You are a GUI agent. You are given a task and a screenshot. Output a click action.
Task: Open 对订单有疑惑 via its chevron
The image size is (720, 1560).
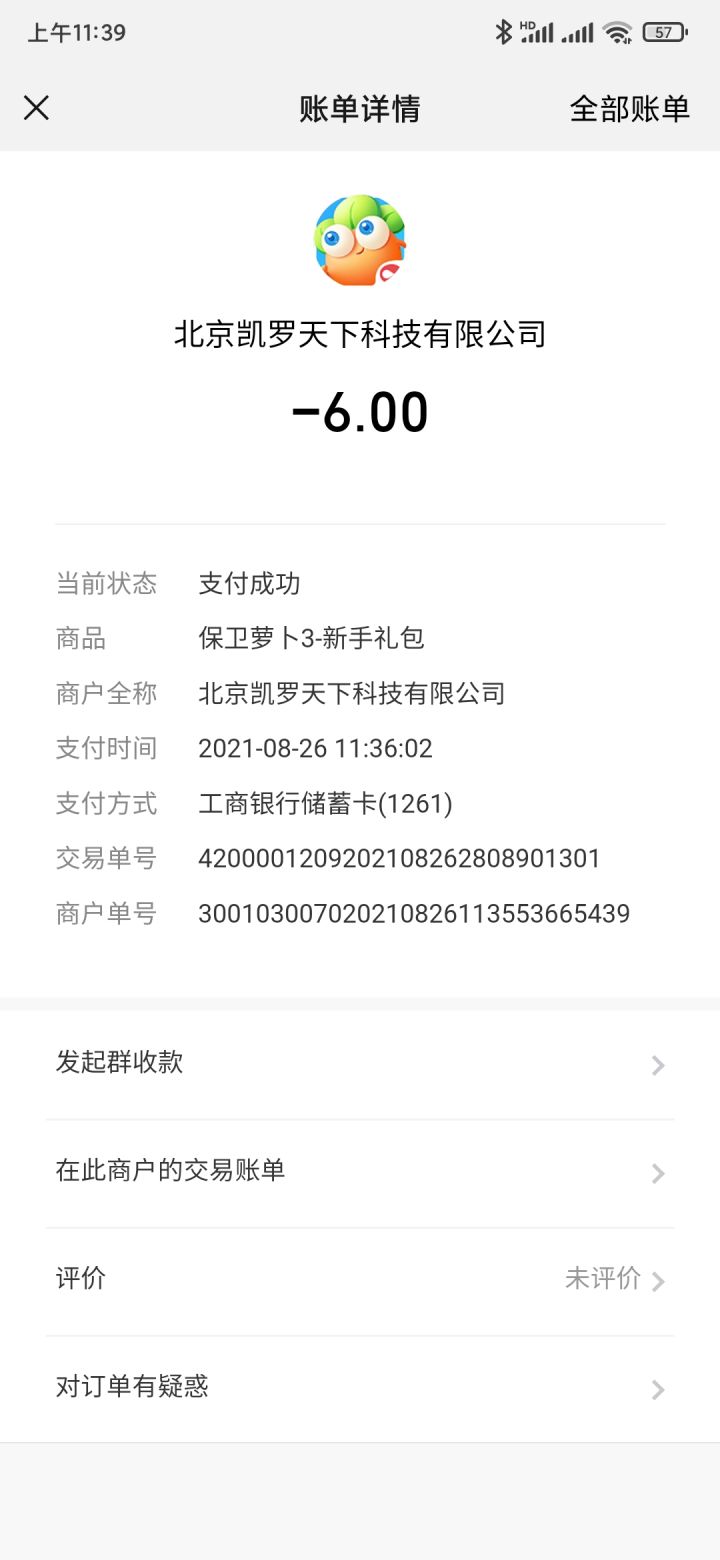coord(657,1388)
